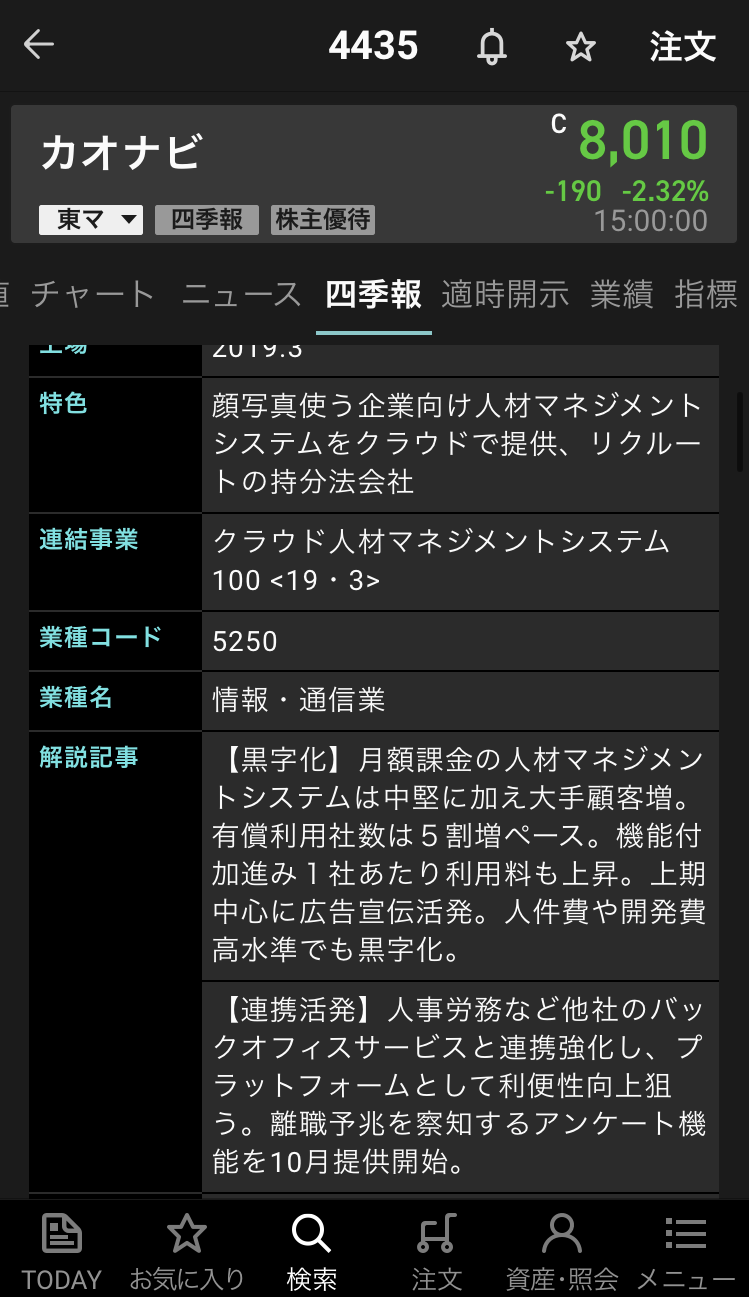The width and height of the screenshot is (749, 1297).
Task: Tap the 株主優待 badge
Action: (323, 220)
